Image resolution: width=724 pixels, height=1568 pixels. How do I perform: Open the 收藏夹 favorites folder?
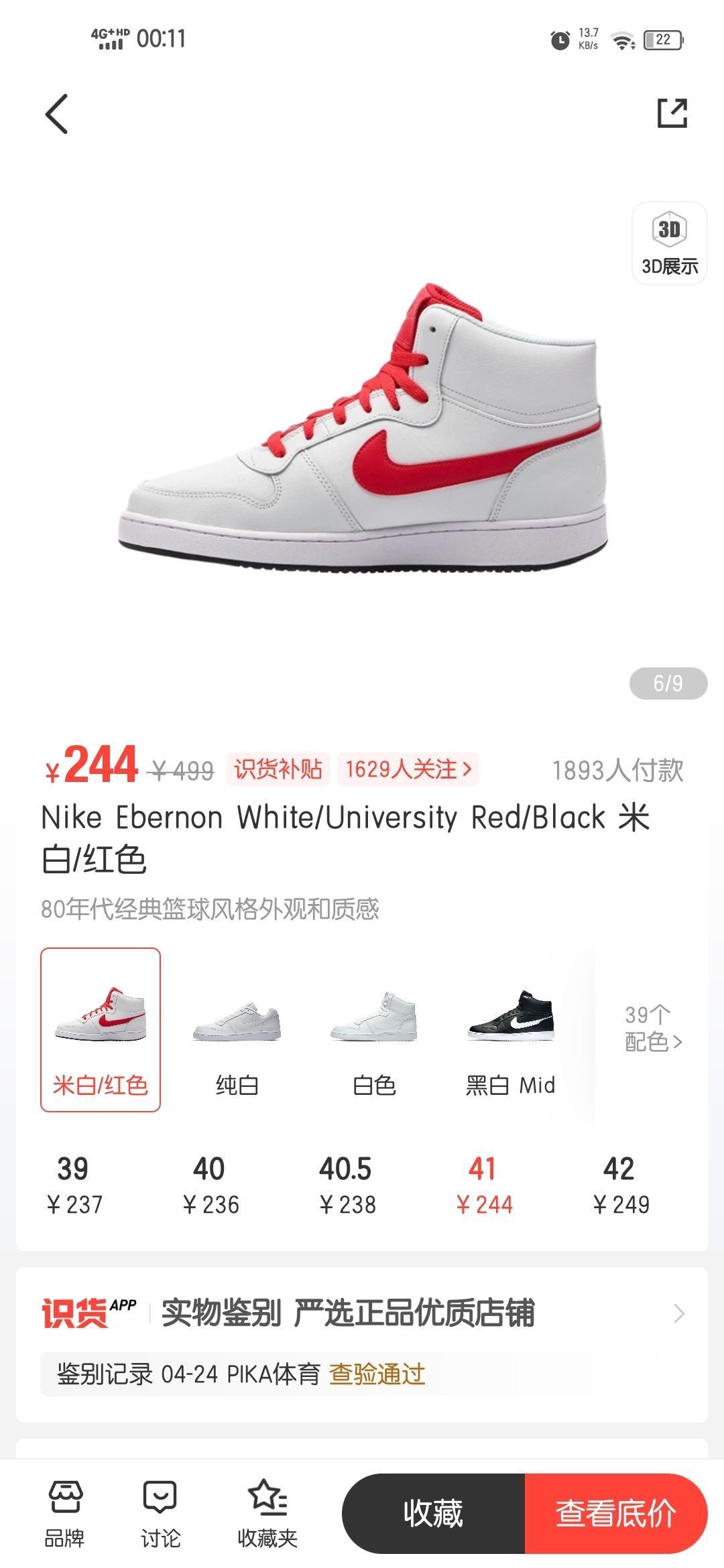pyautogui.click(x=267, y=1514)
